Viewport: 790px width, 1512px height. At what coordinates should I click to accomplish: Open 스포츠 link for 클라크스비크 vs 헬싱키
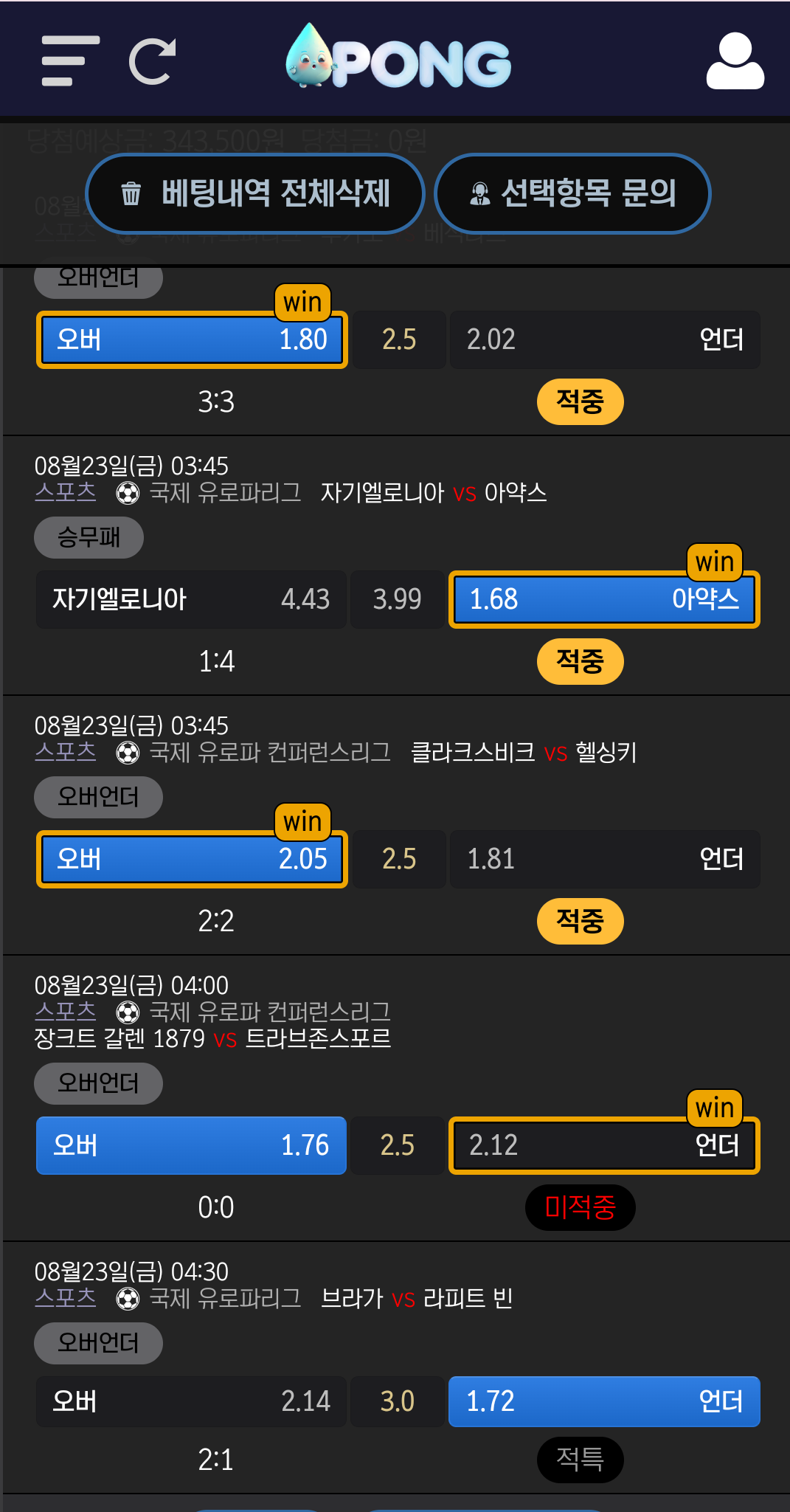tap(66, 751)
